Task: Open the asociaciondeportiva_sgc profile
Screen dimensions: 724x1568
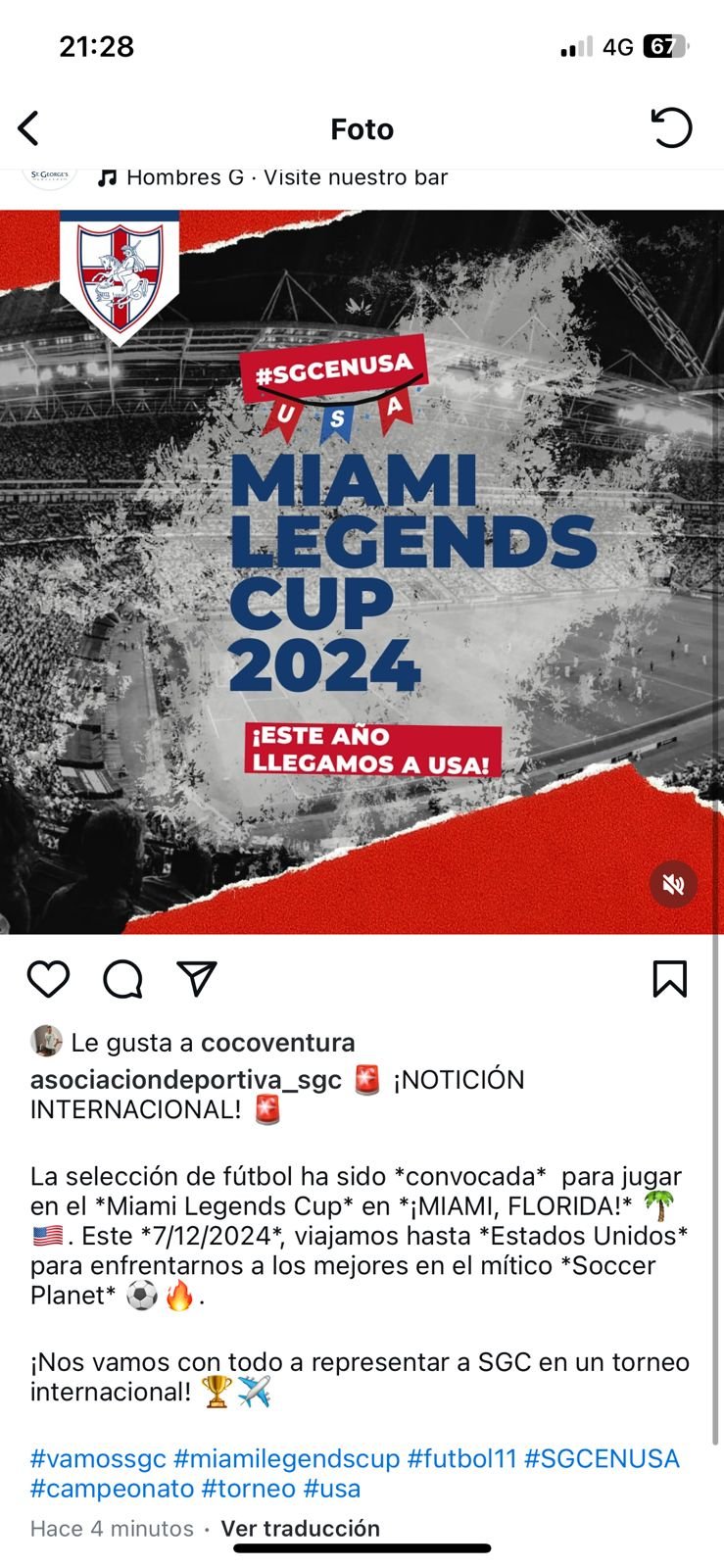Action: click(x=186, y=1080)
